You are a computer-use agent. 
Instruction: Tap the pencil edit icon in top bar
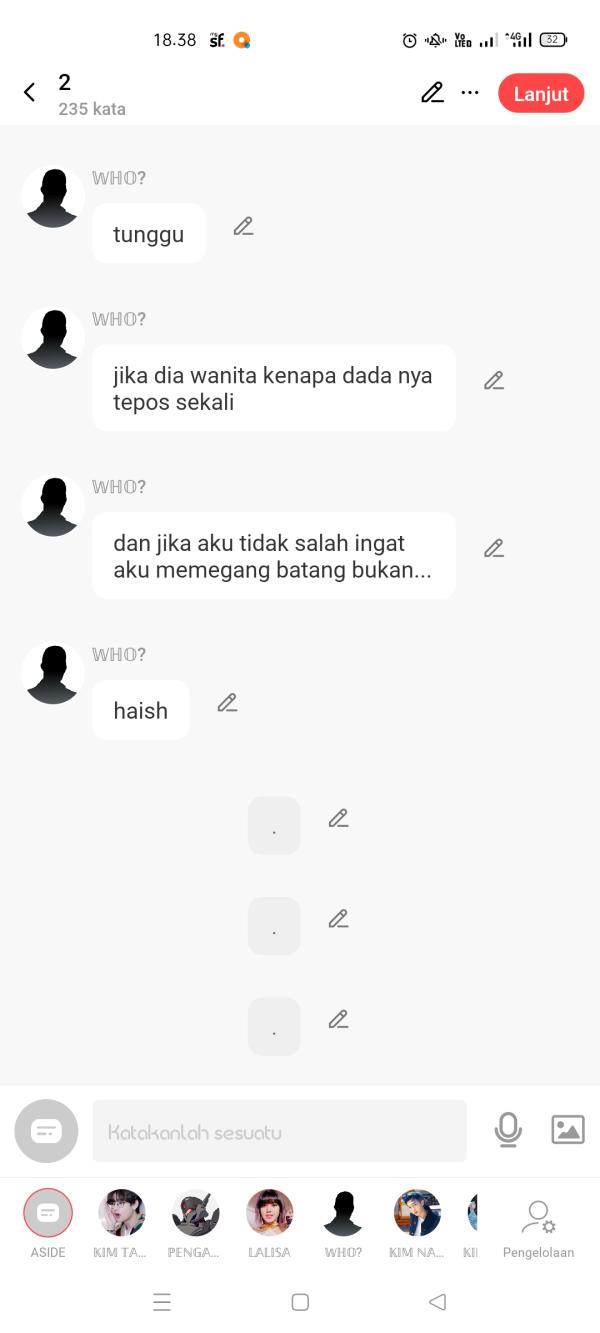tap(432, 93)
